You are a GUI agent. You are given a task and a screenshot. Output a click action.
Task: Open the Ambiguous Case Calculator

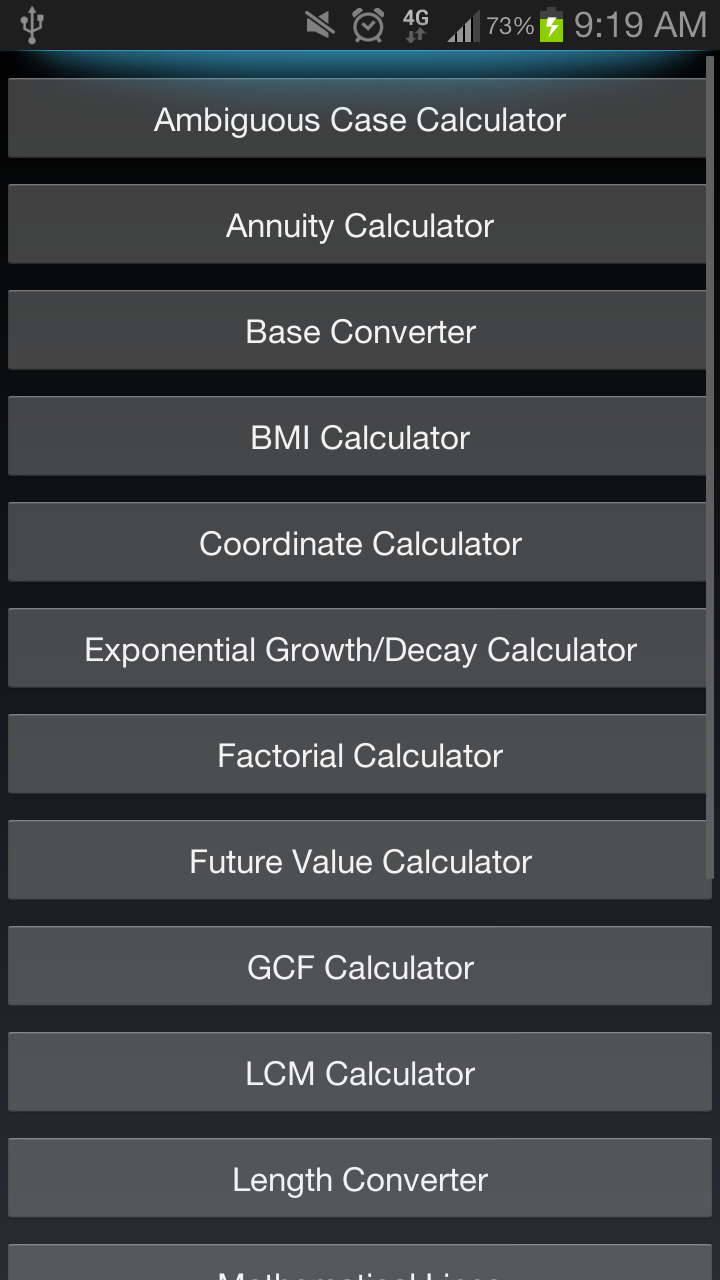tap(360, 120)
